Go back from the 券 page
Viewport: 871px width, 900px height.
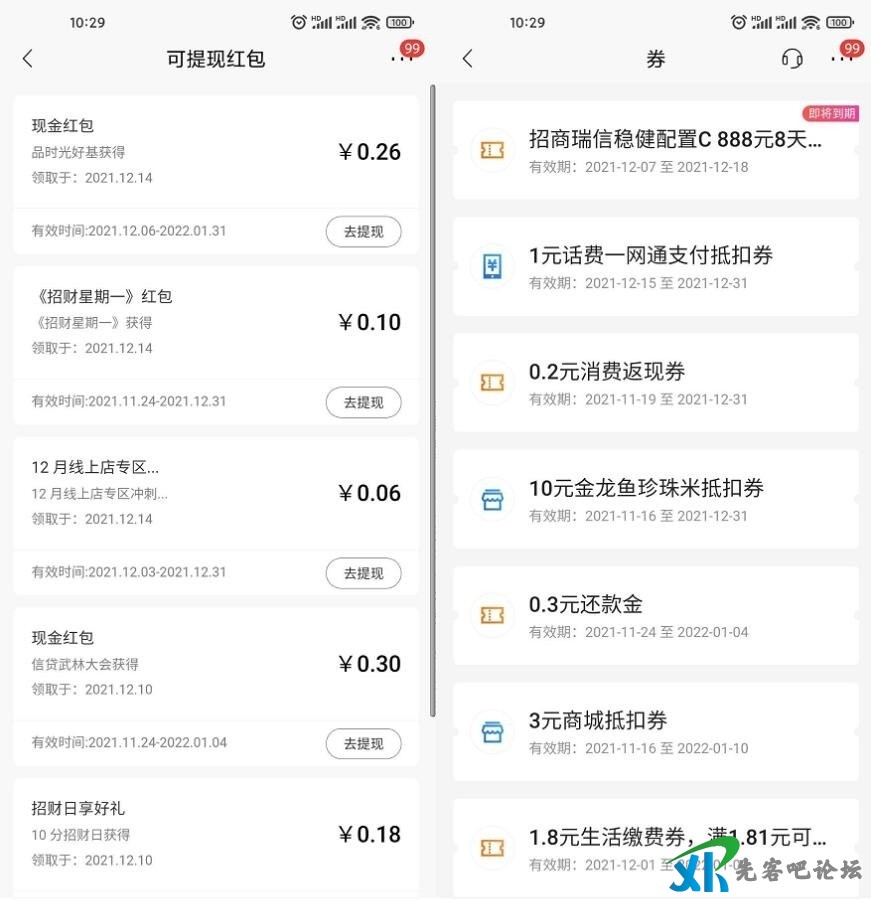point(467,59)
